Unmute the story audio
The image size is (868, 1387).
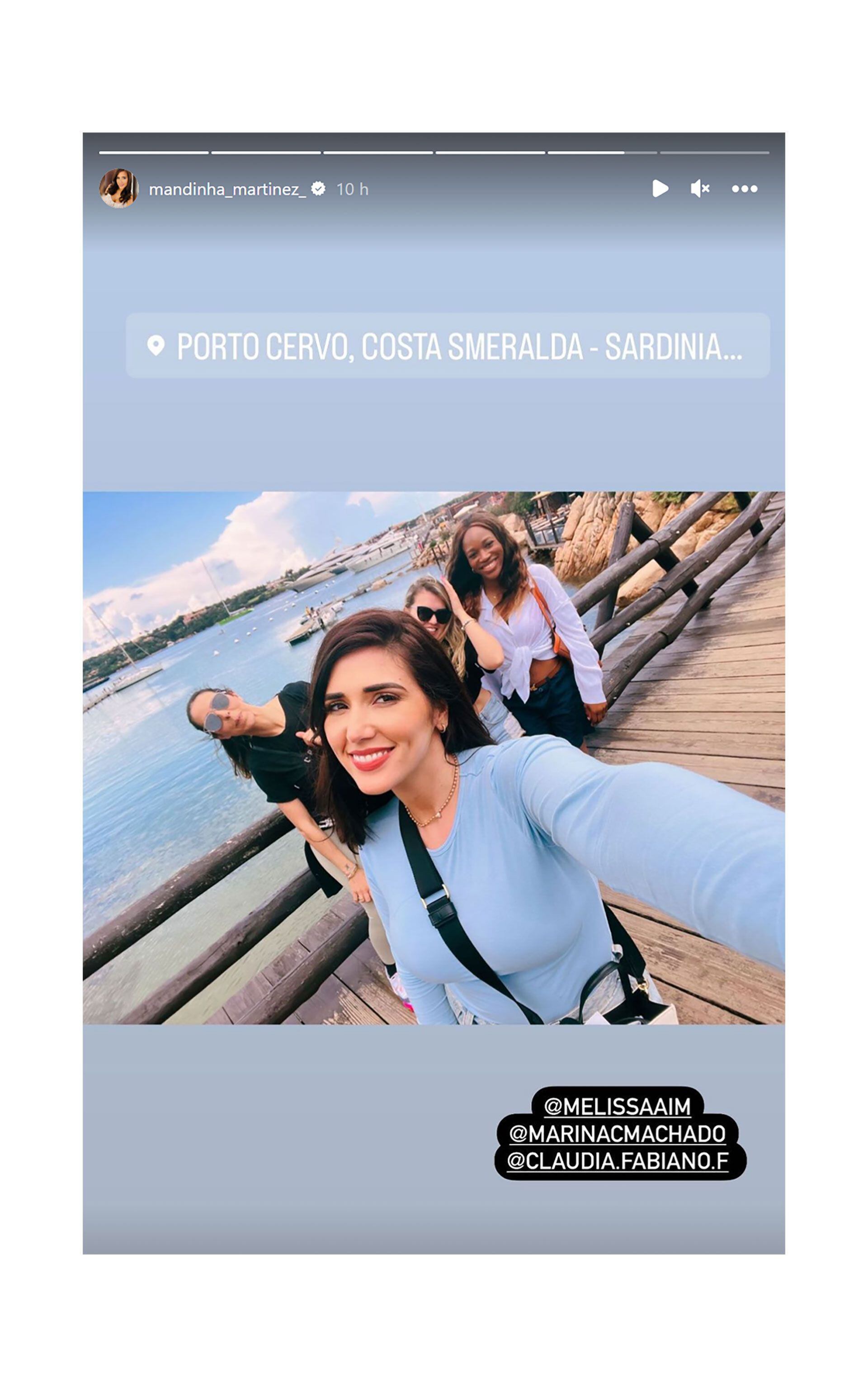700,188
